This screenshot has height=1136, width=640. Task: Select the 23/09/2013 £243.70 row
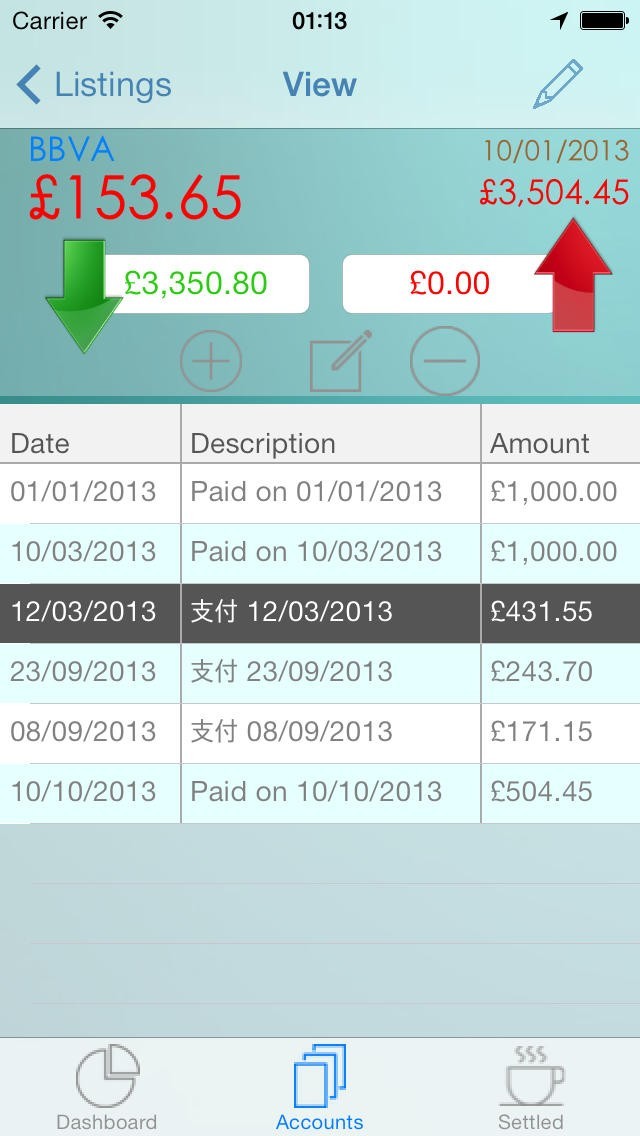pyautogui.click(x=320, y=672)
